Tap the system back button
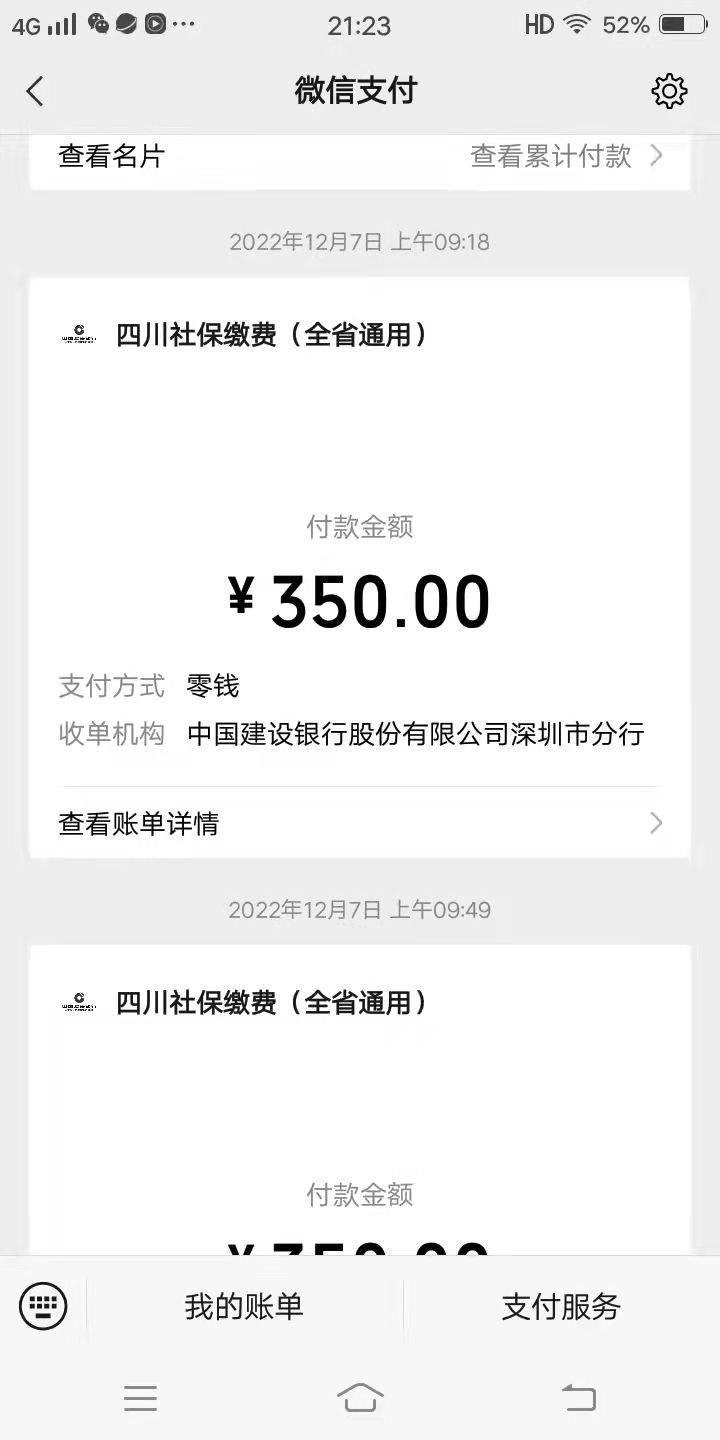This screenshot has width=720, height=1440. [578, 1397]
